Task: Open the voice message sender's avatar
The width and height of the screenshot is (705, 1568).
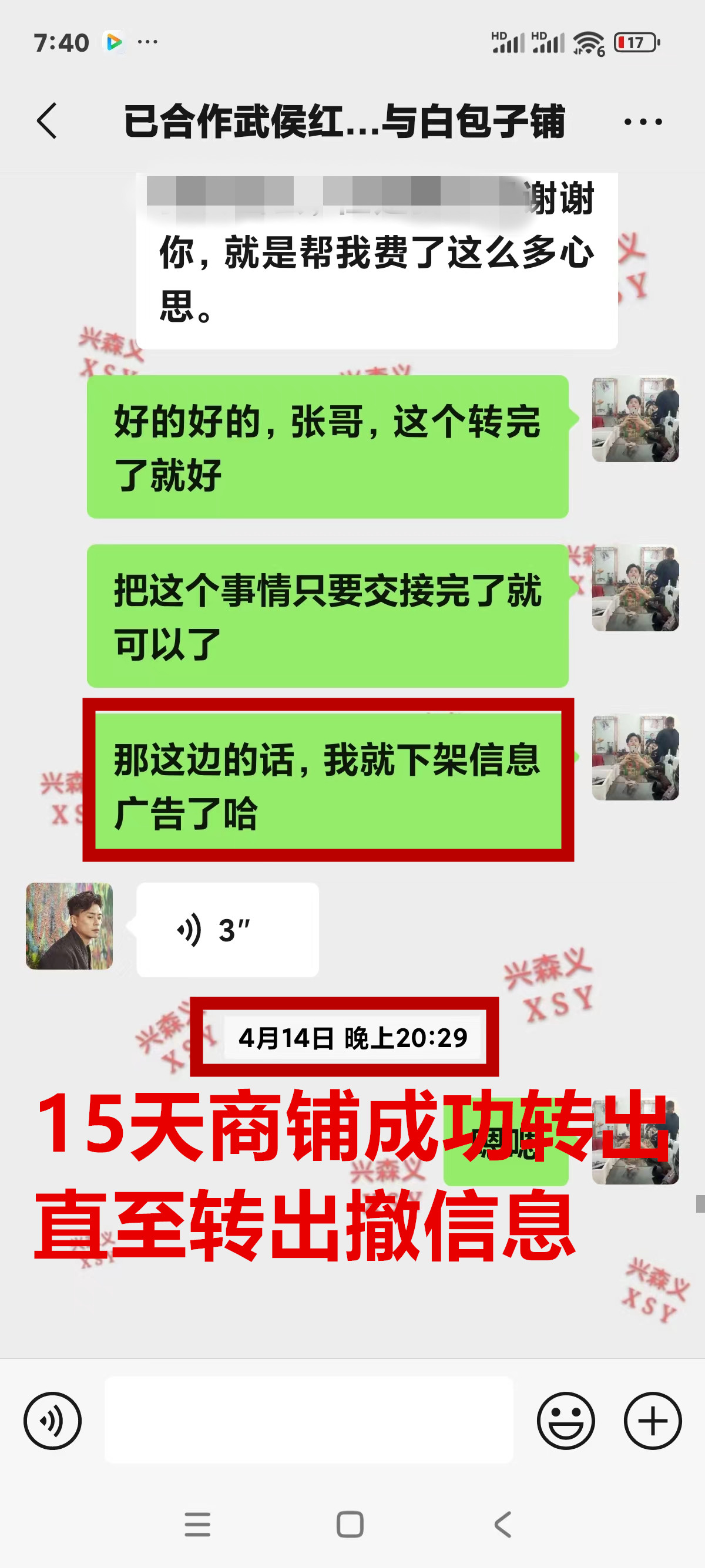Action: (x=69, y=926)
